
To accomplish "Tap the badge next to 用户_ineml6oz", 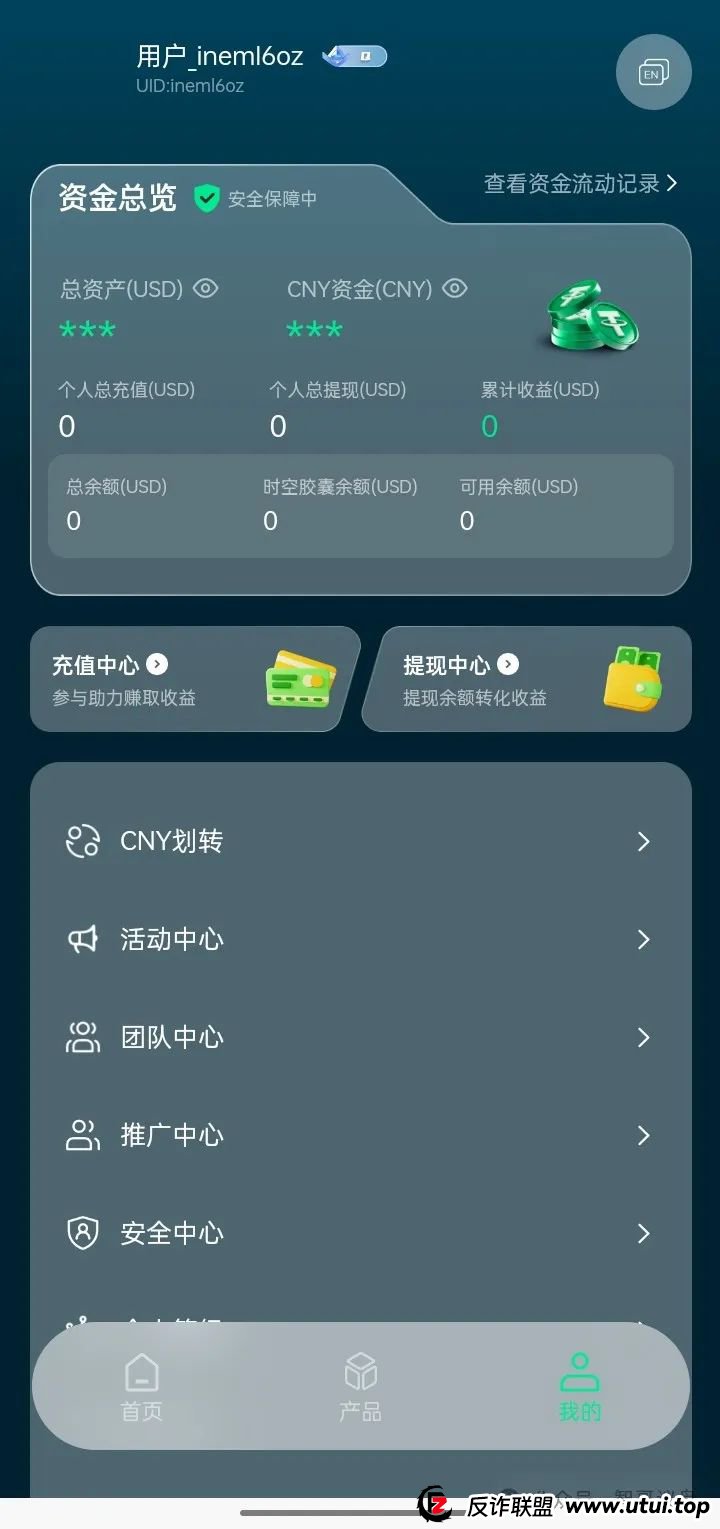I will [x=354, y=57].
